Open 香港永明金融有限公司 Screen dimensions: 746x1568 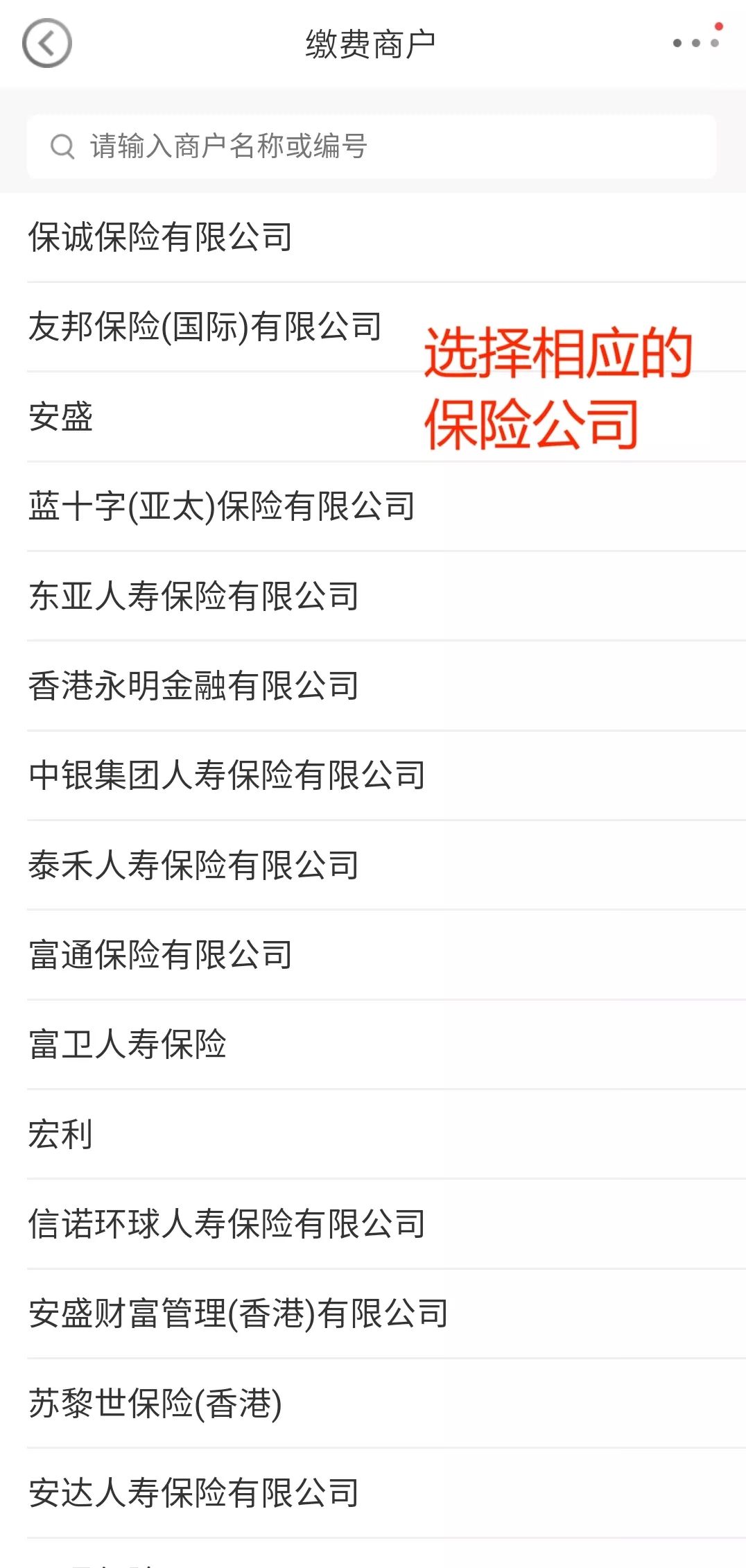(373, 686)
